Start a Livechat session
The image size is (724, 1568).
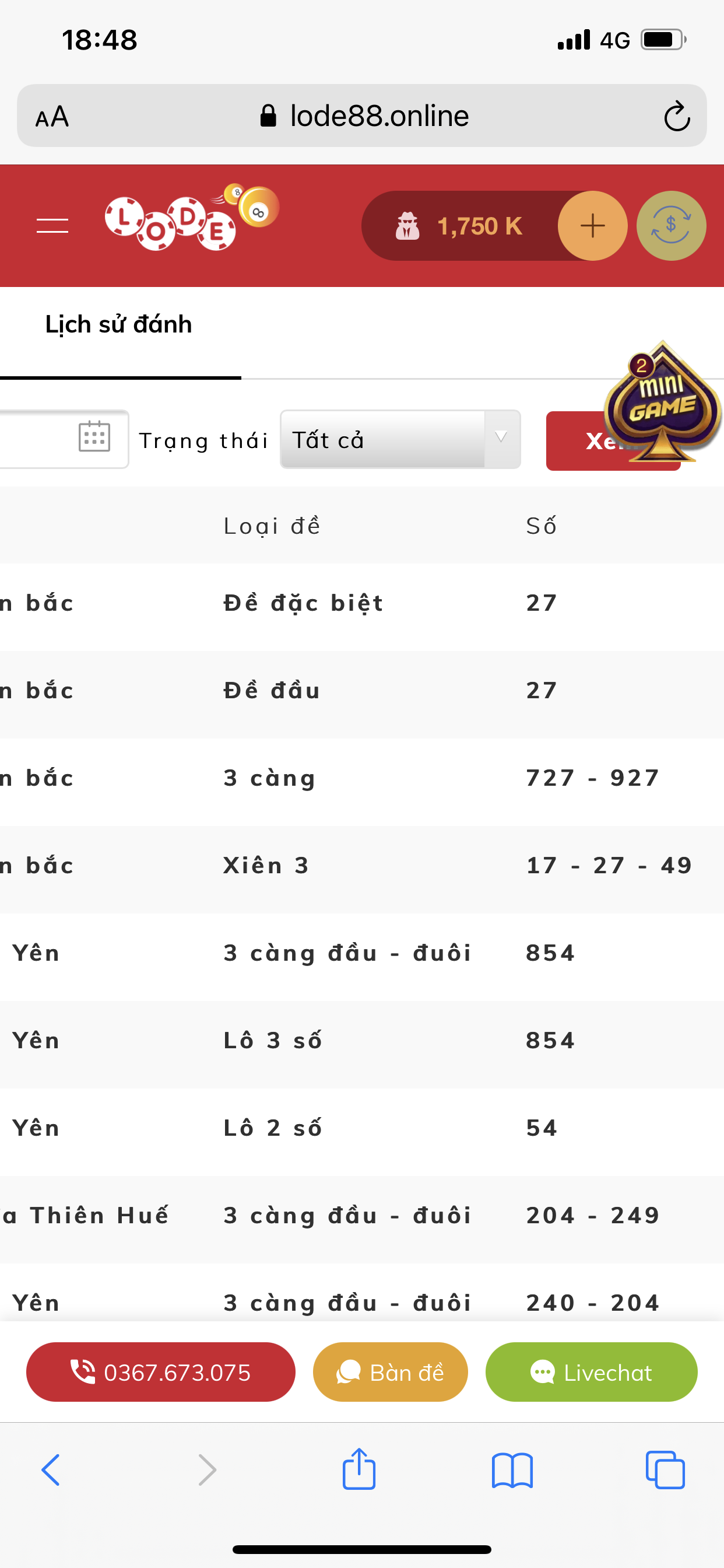coord(591,1372)
